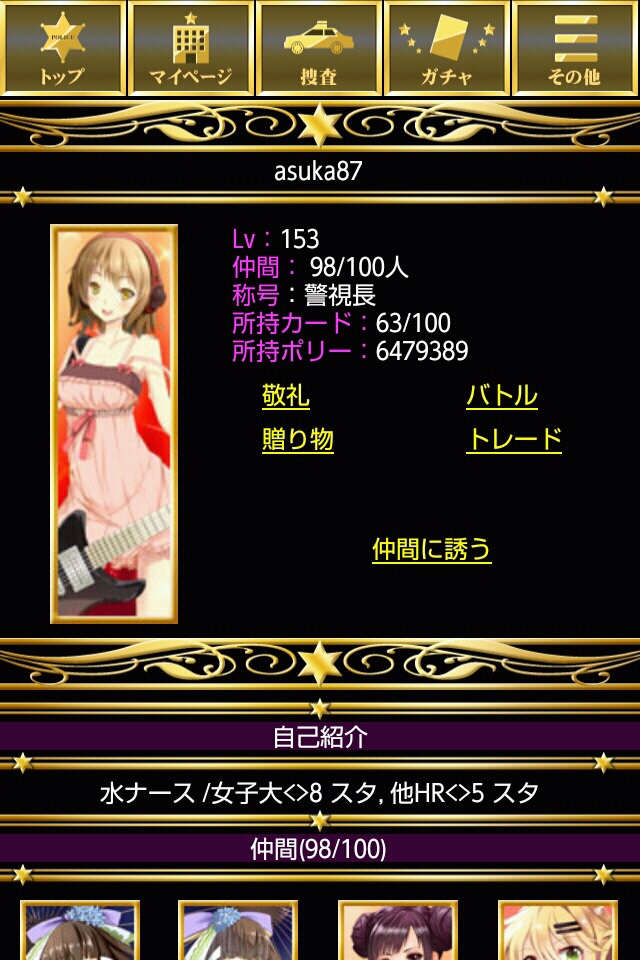640x960 pixels.
Task: Open the マイページ tab
Action: [x=191, y=48]
